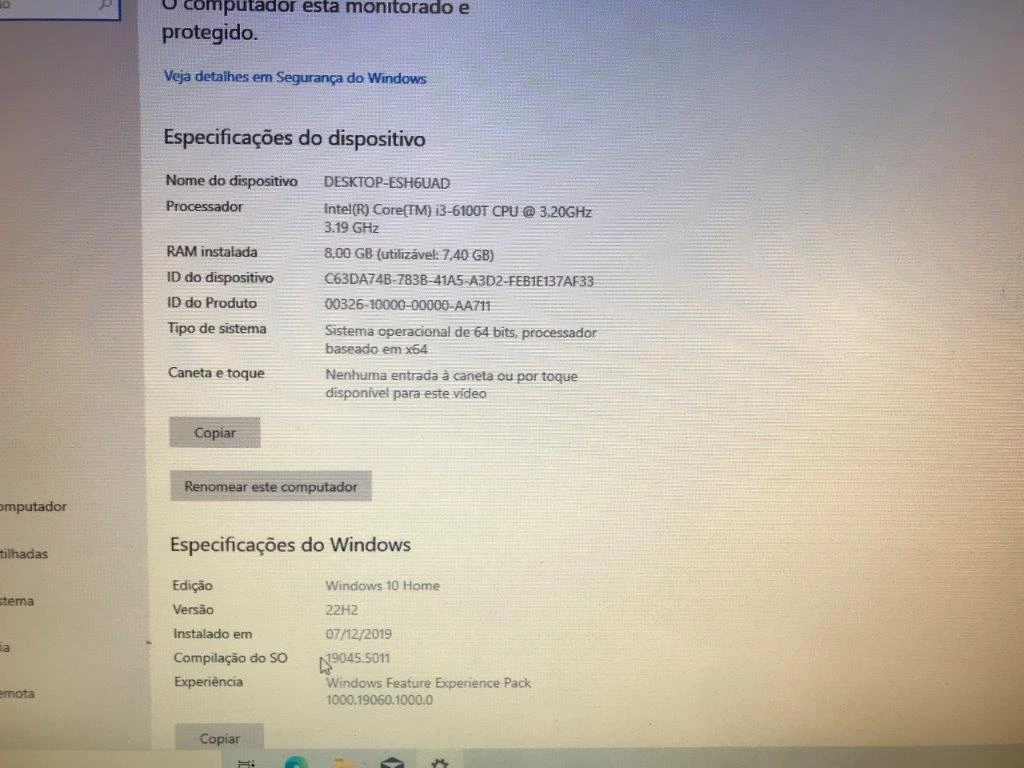Copy the device specifications

coord(215,433)
